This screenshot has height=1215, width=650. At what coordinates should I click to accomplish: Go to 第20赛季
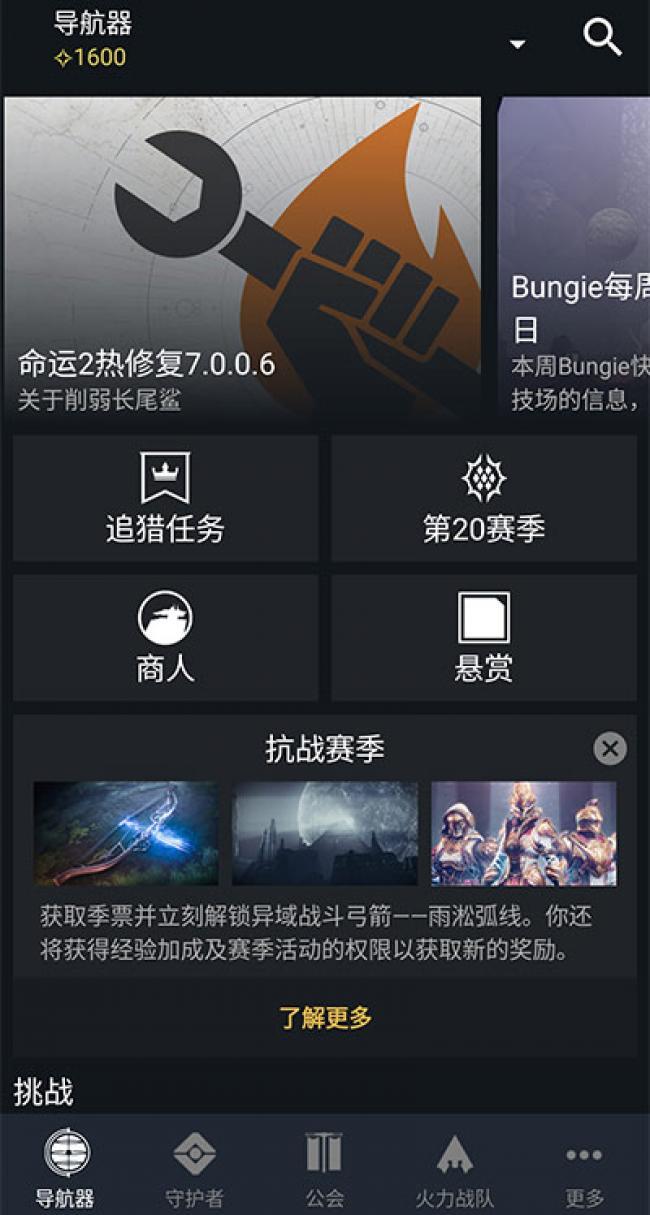(x=484, y=498)
